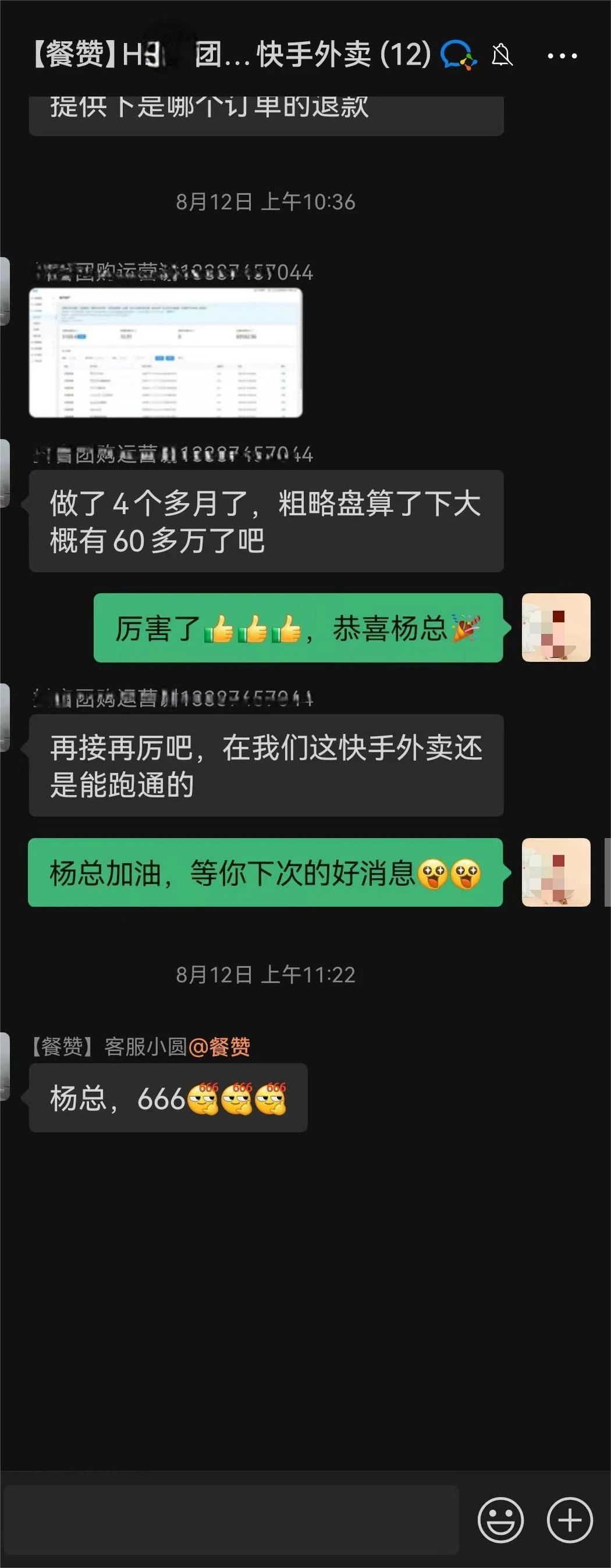The image size is (611, 1568).
Task: Open the plus attachment menu
Action: (570, 1520)
